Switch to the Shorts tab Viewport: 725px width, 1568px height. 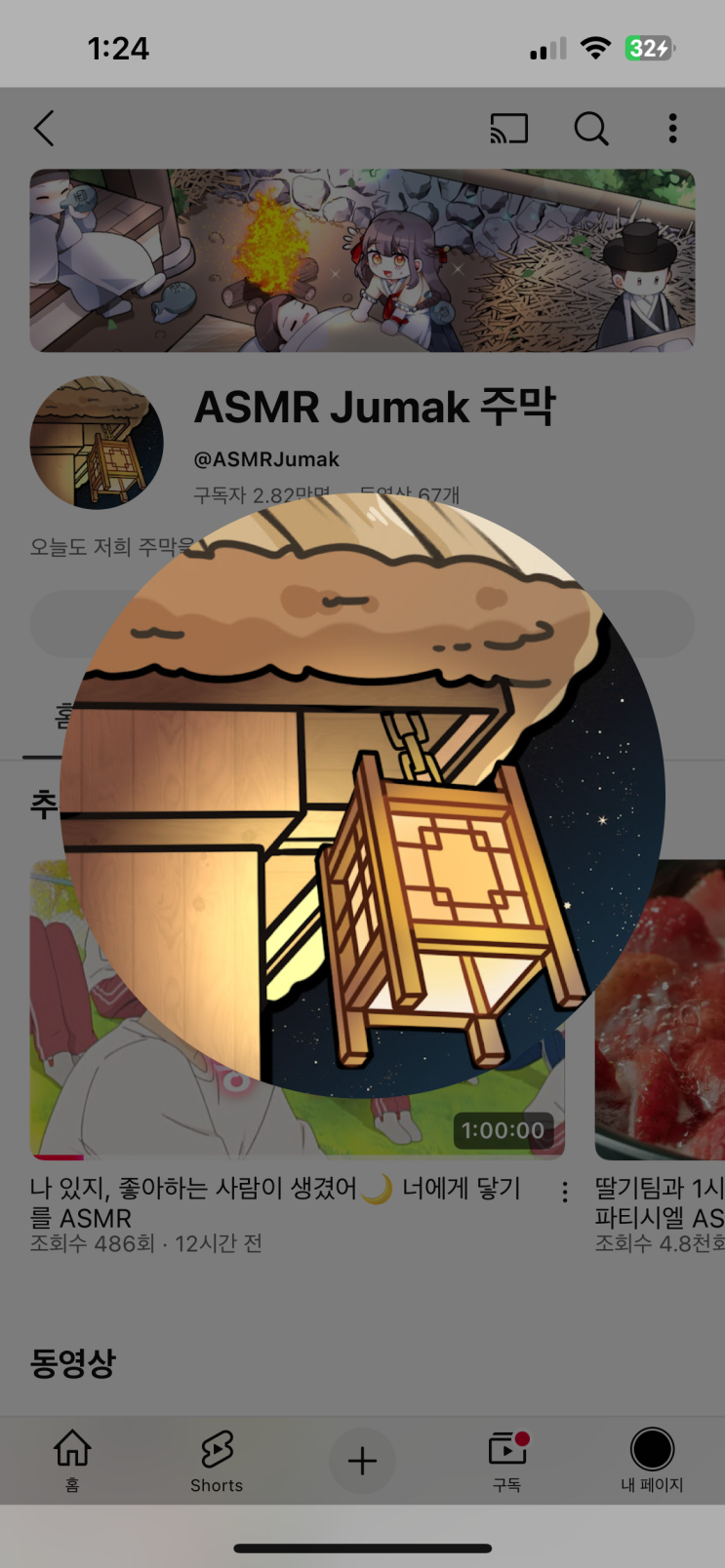pos(217,1460)
